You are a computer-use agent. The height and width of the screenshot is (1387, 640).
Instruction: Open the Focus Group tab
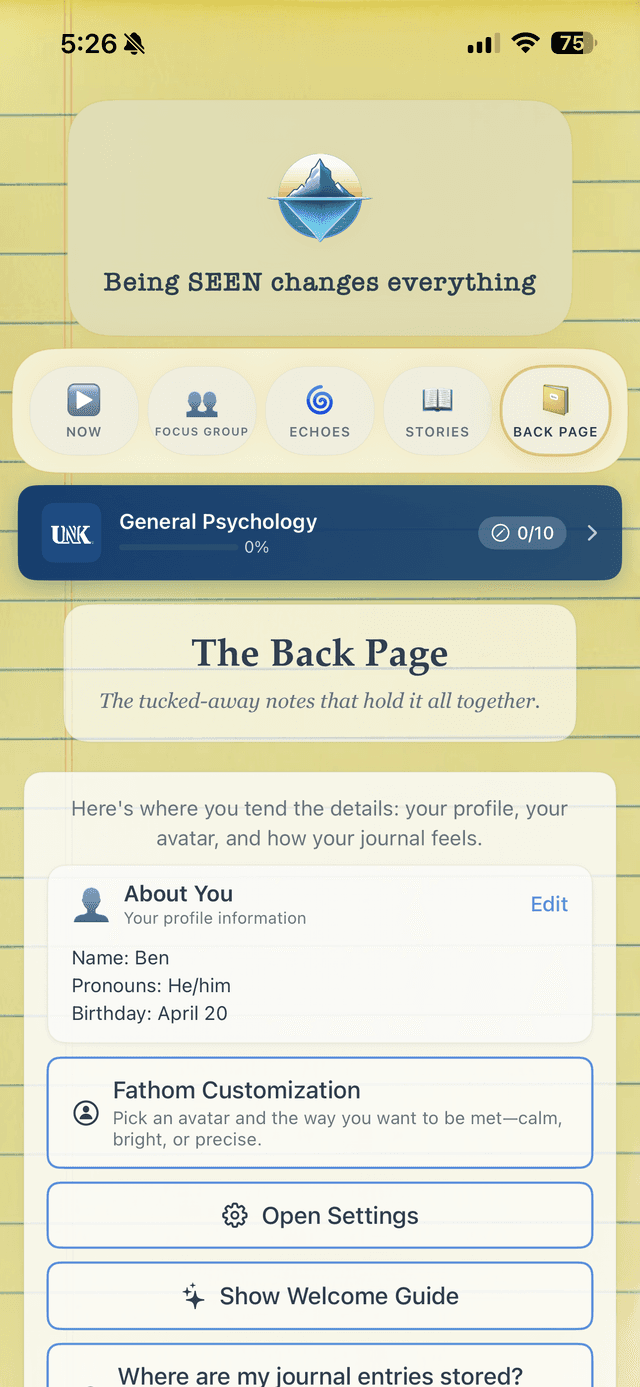pos(201,411)
